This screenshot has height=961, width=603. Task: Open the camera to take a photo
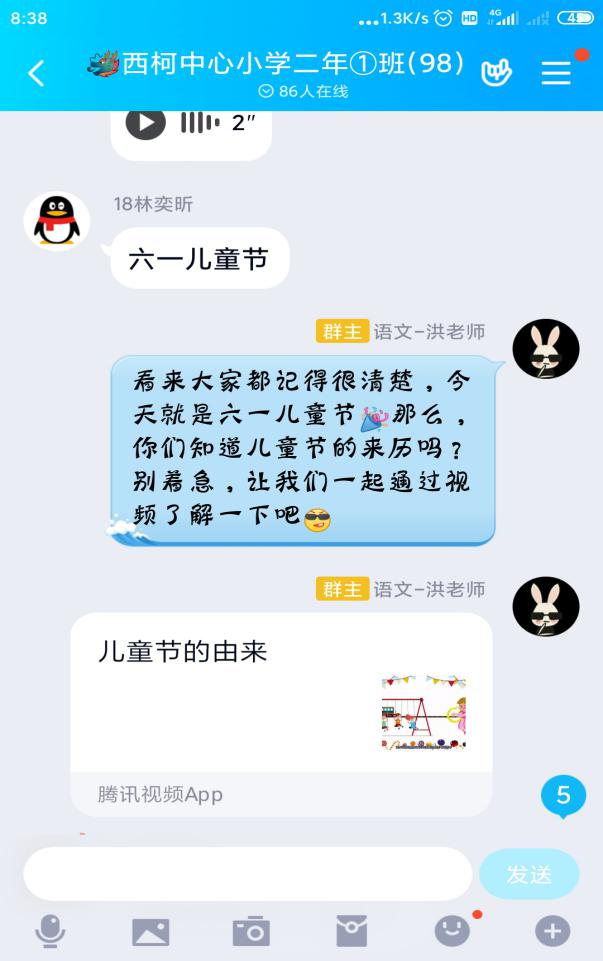click(251, 932)
